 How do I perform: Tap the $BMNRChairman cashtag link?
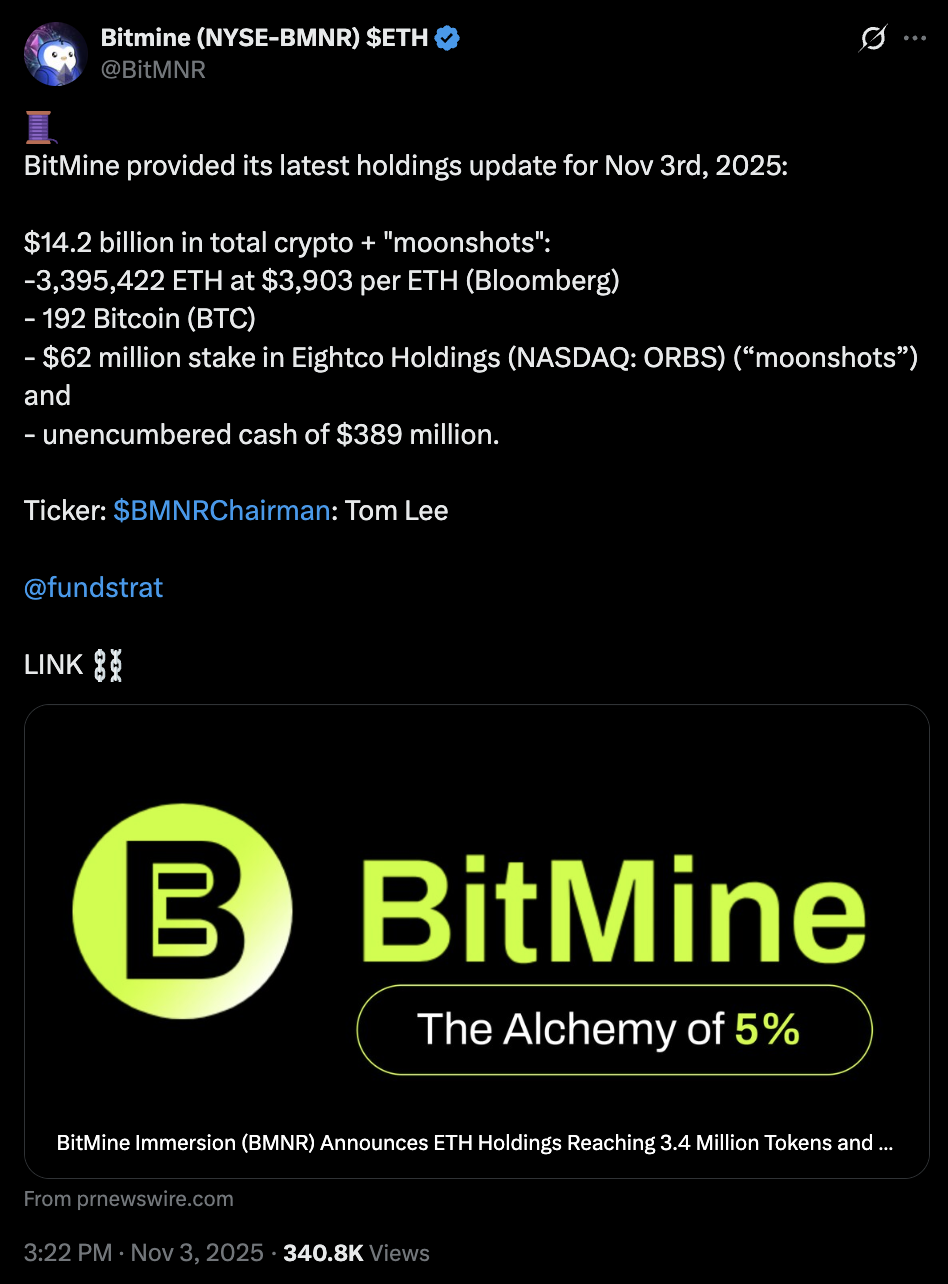pyautogui.click(x=221, y=511)
